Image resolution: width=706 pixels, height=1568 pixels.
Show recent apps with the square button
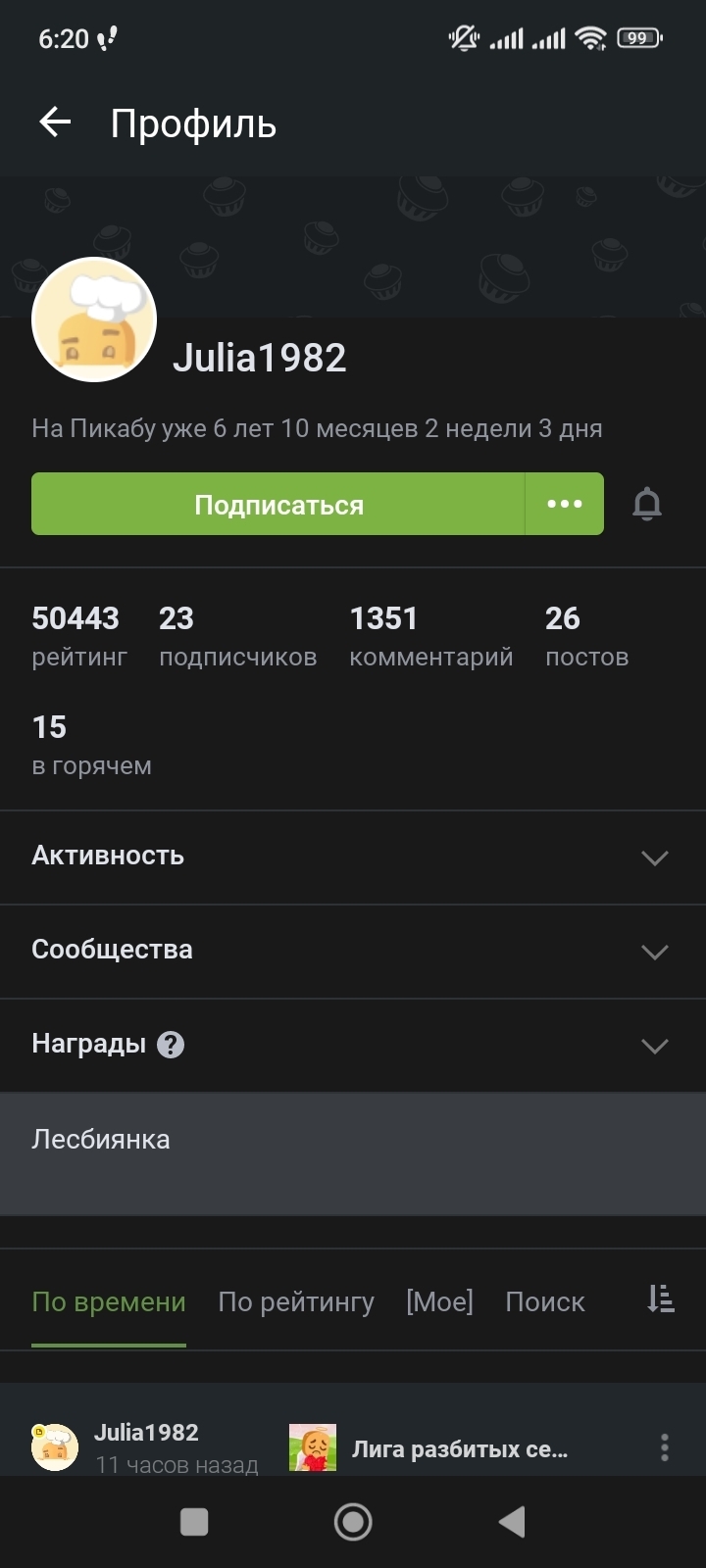click(194, 1522)
